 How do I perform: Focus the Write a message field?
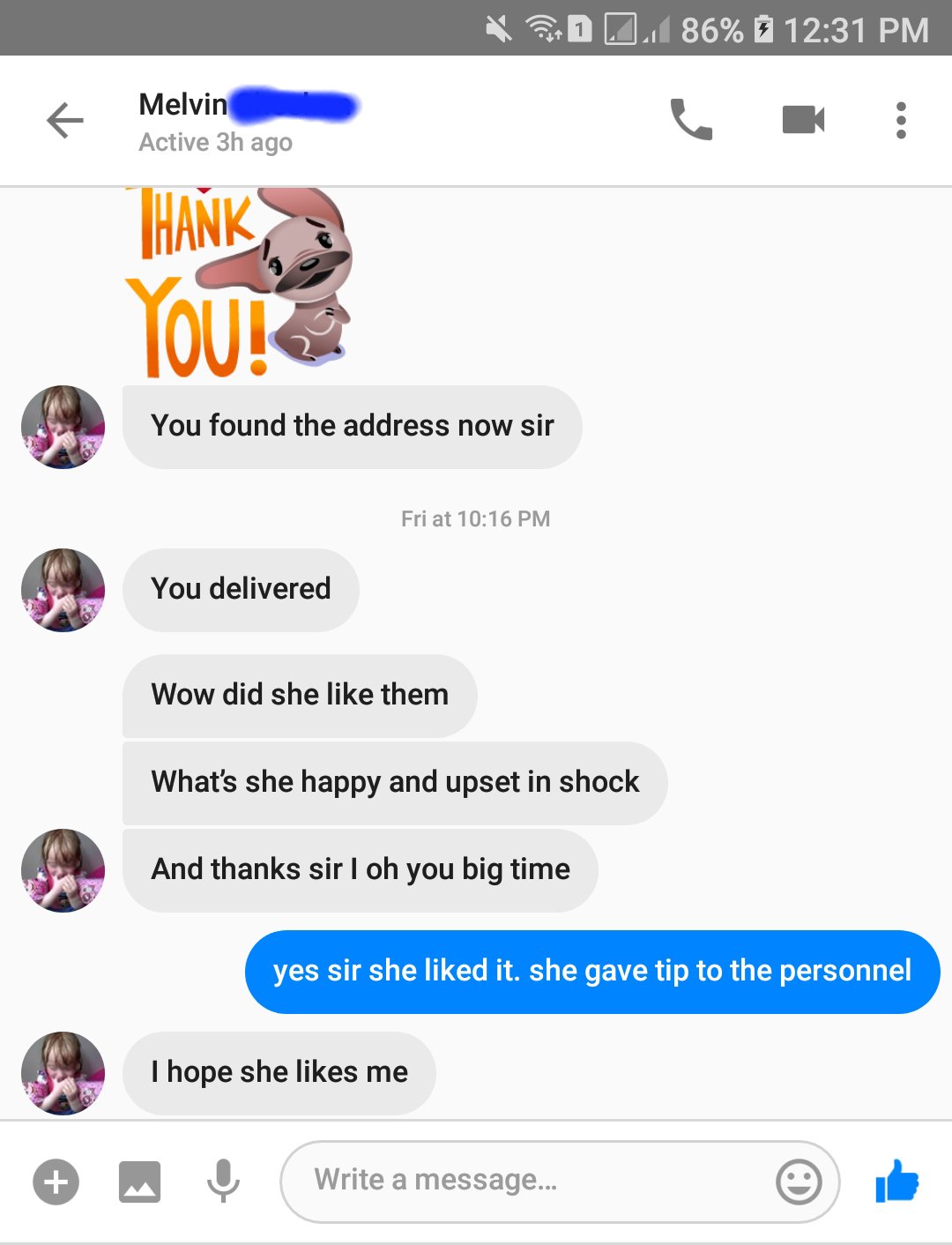(529, 1181)
